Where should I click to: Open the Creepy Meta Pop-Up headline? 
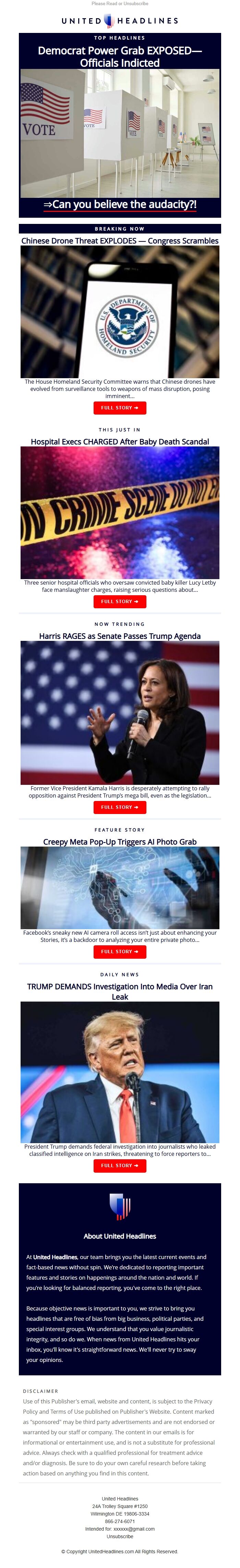(119, 842)
